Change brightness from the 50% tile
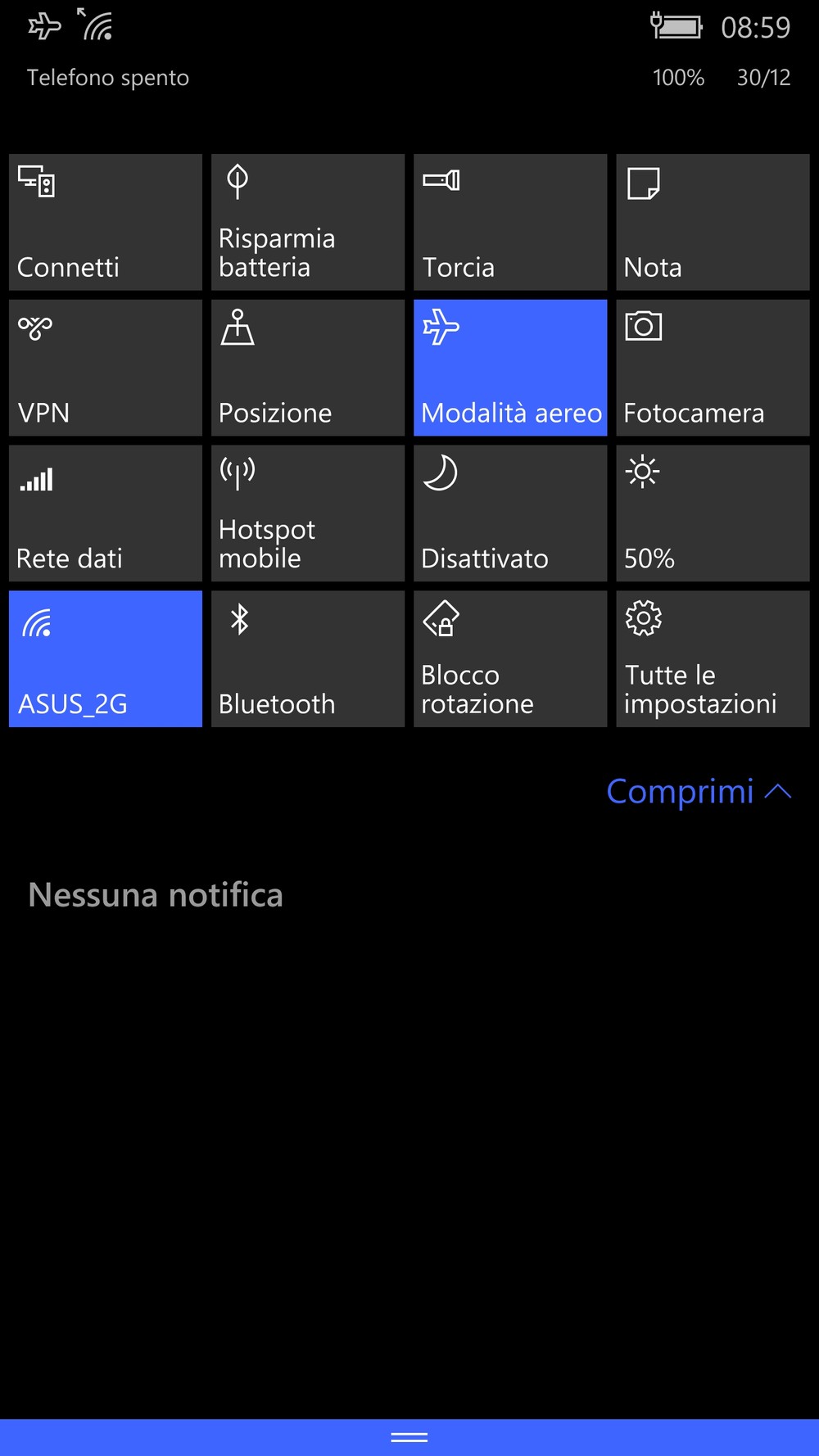Screen dimensions: 819x1456 click(x=712, y=513)
